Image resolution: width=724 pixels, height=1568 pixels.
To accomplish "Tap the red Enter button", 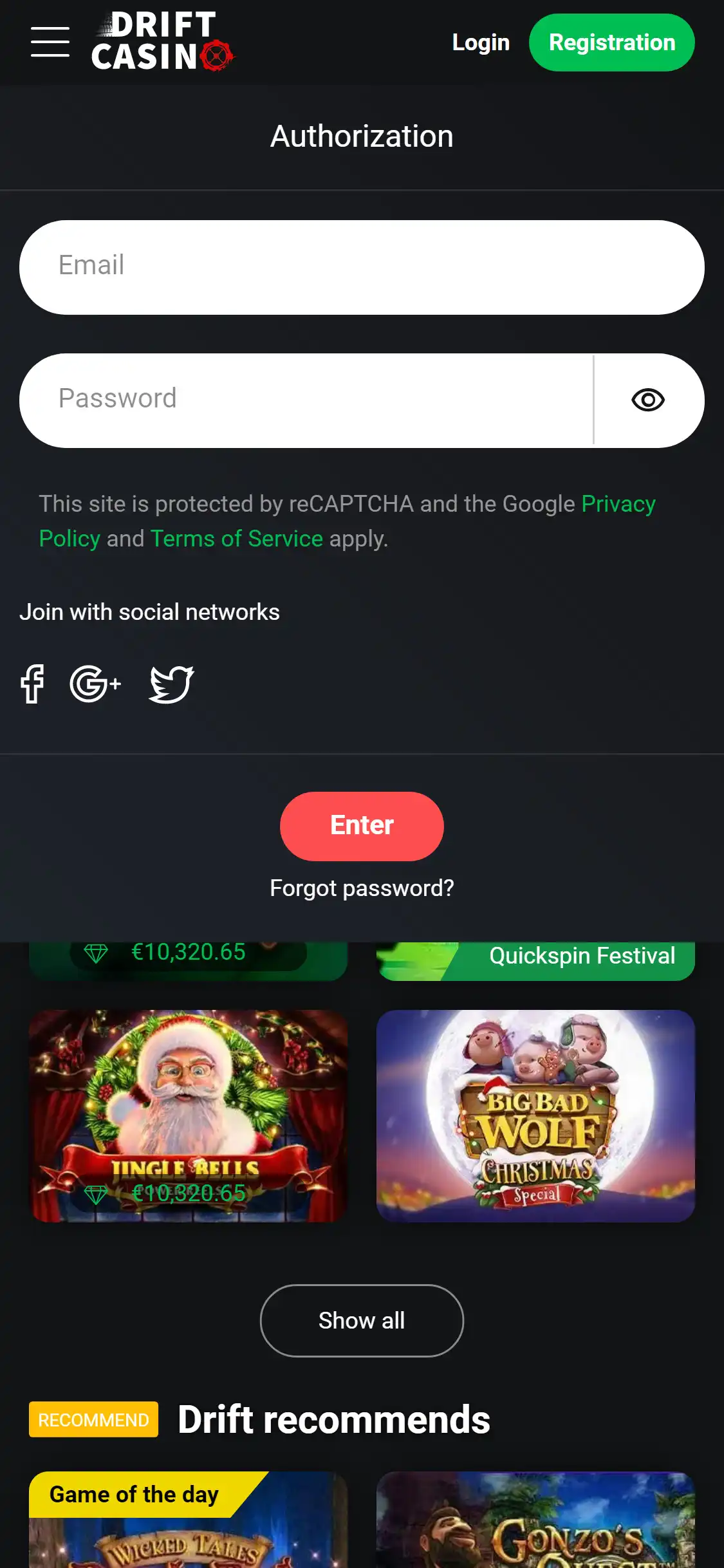I will click(x=362, y=826).
